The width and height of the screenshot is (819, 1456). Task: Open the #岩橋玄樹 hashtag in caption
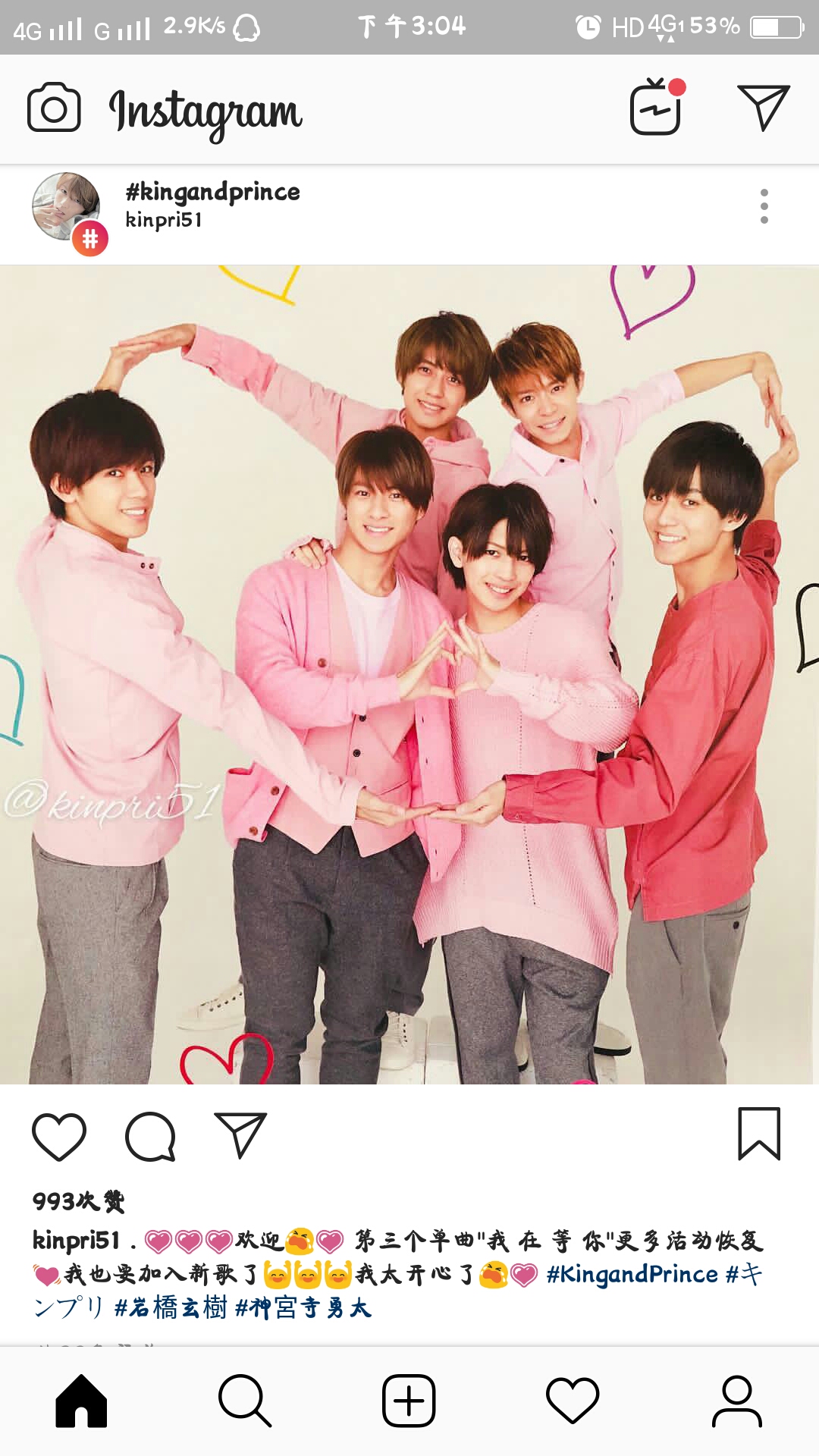pyautogui.click(x=171, y=1307)
